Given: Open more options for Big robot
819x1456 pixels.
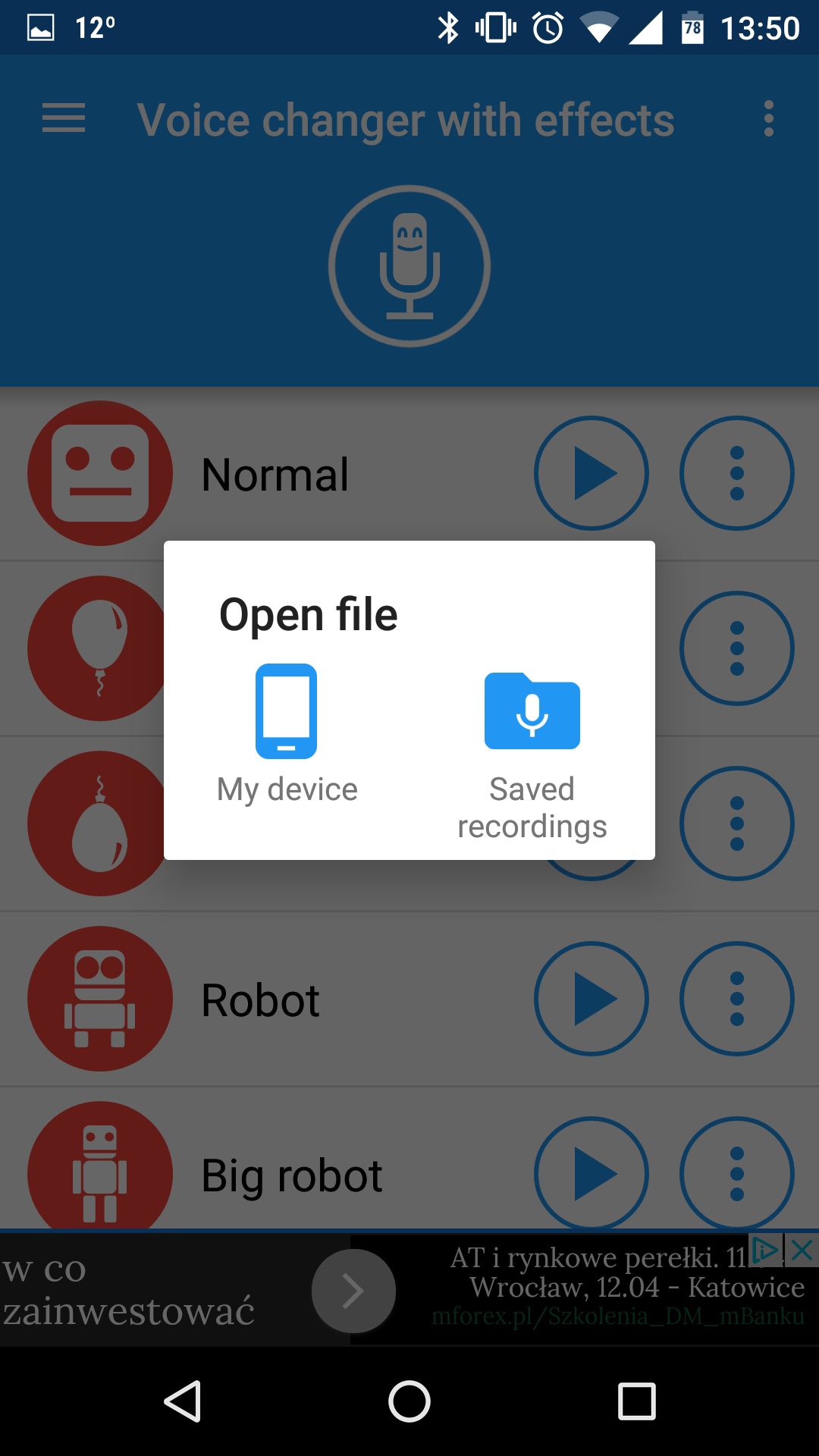Looking at the screenshot, I should (737, 1173).
